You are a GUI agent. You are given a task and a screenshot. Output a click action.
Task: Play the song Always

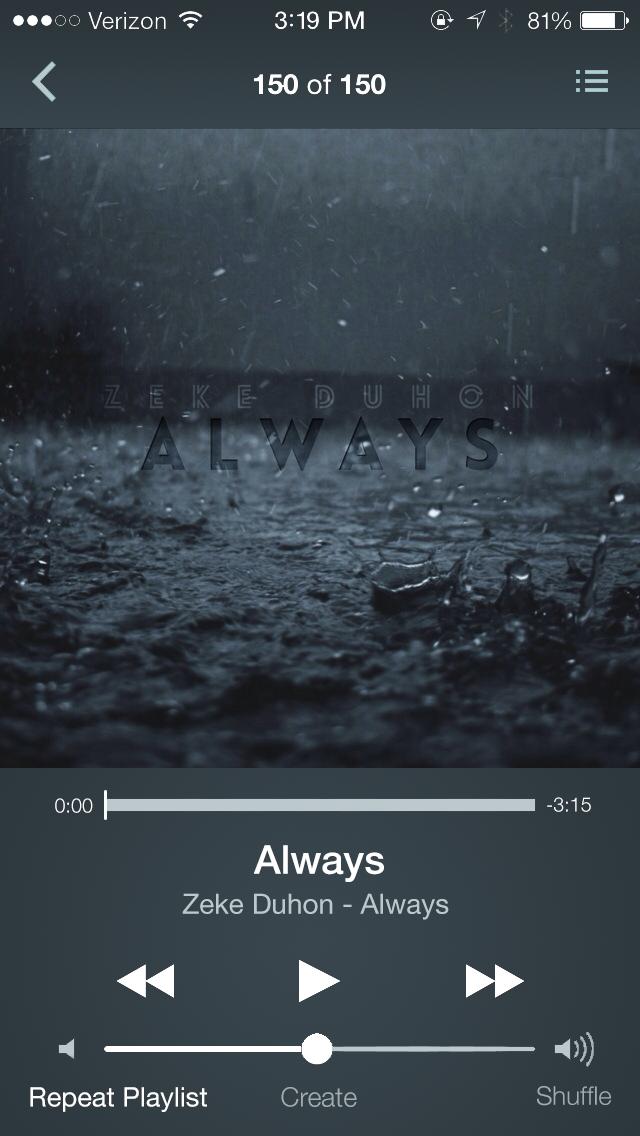pos(319,980)
